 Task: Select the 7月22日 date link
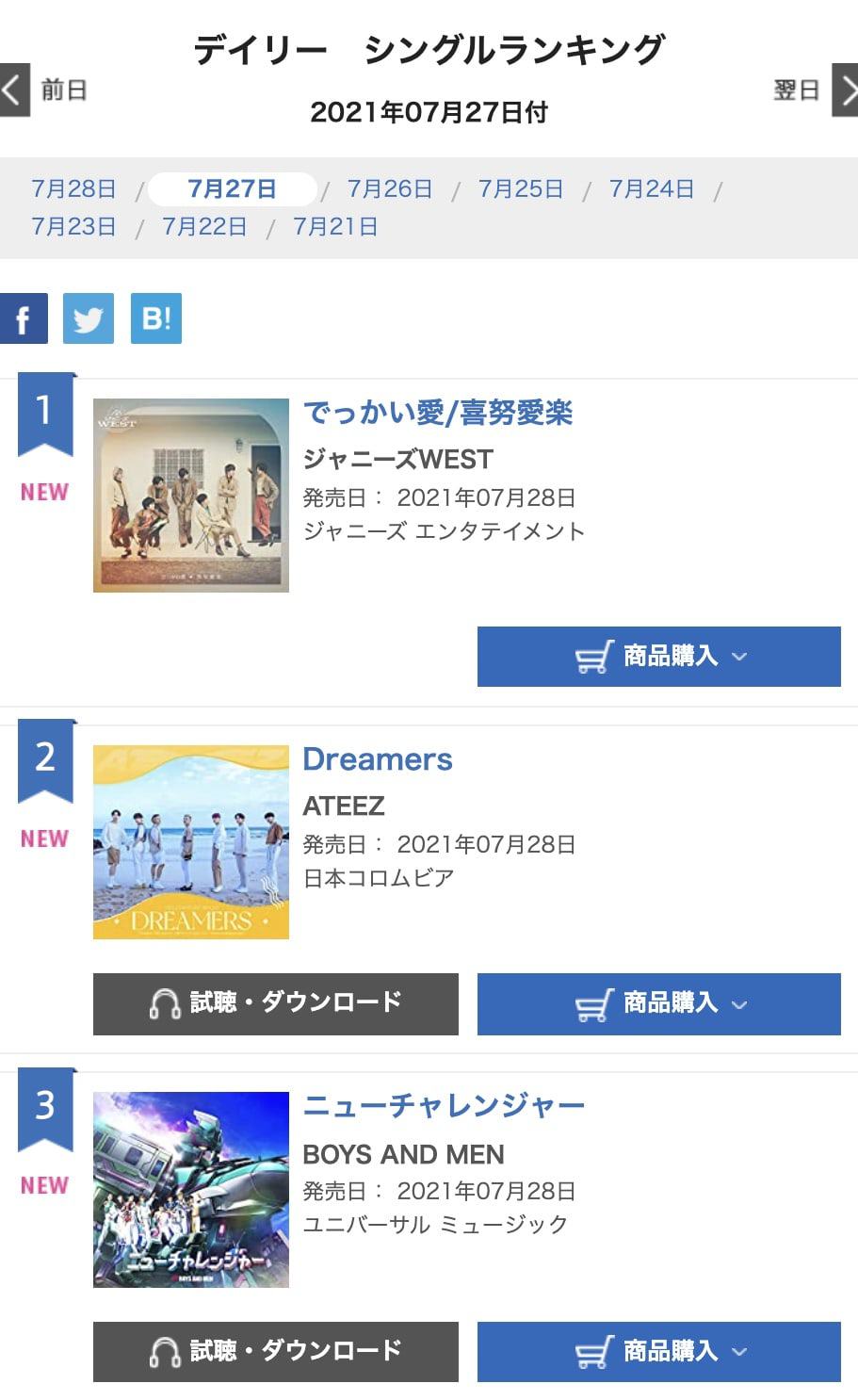point(204,226)
